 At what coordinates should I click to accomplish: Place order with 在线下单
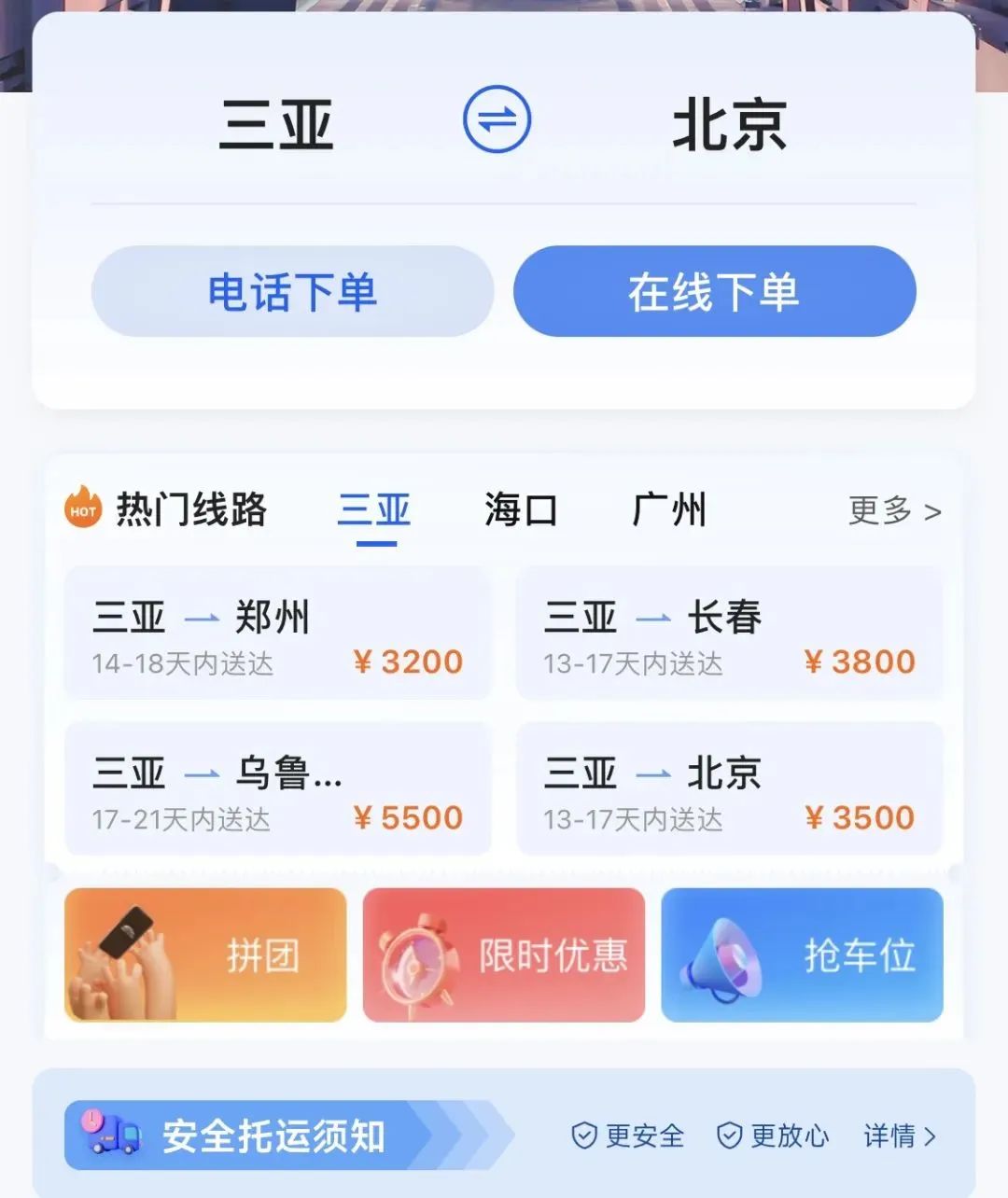[x=714, y=292]
